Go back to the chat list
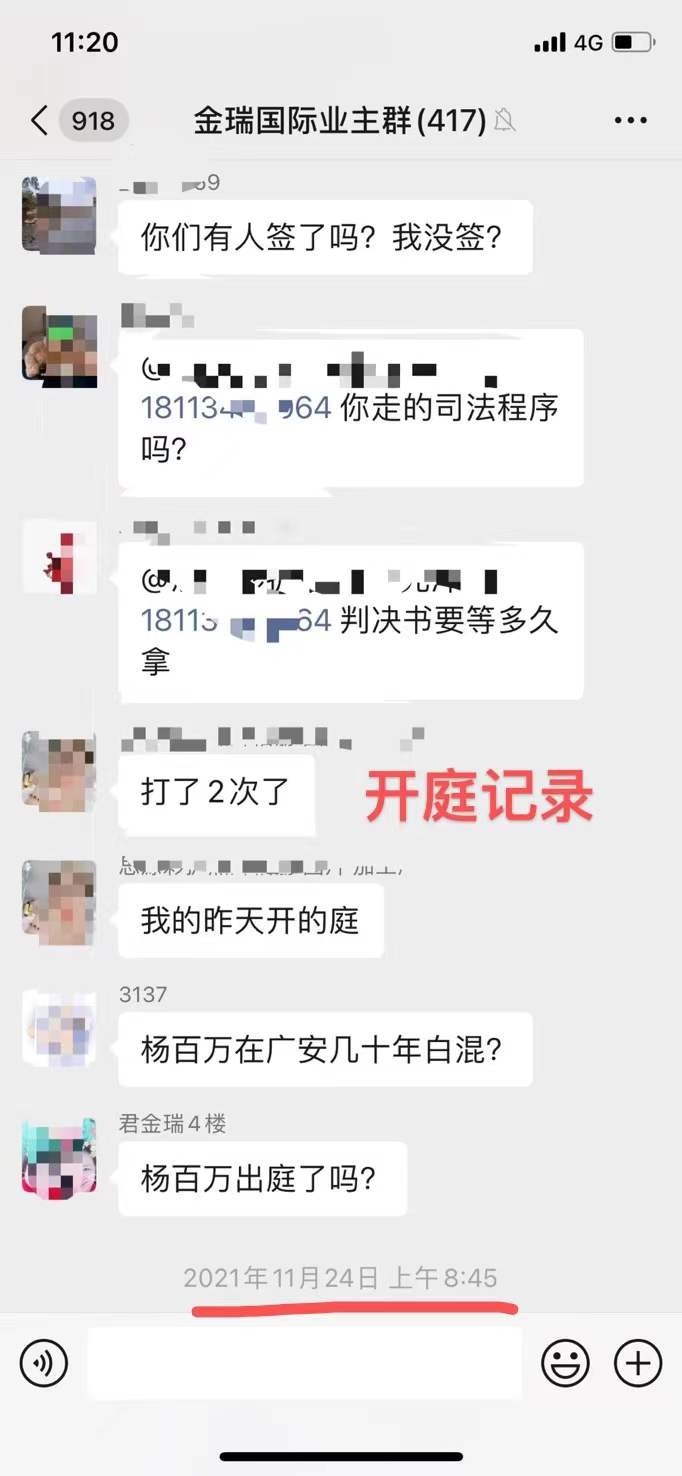The height and width of the screenshot is (1476, 682). click(x=40, y=121)
